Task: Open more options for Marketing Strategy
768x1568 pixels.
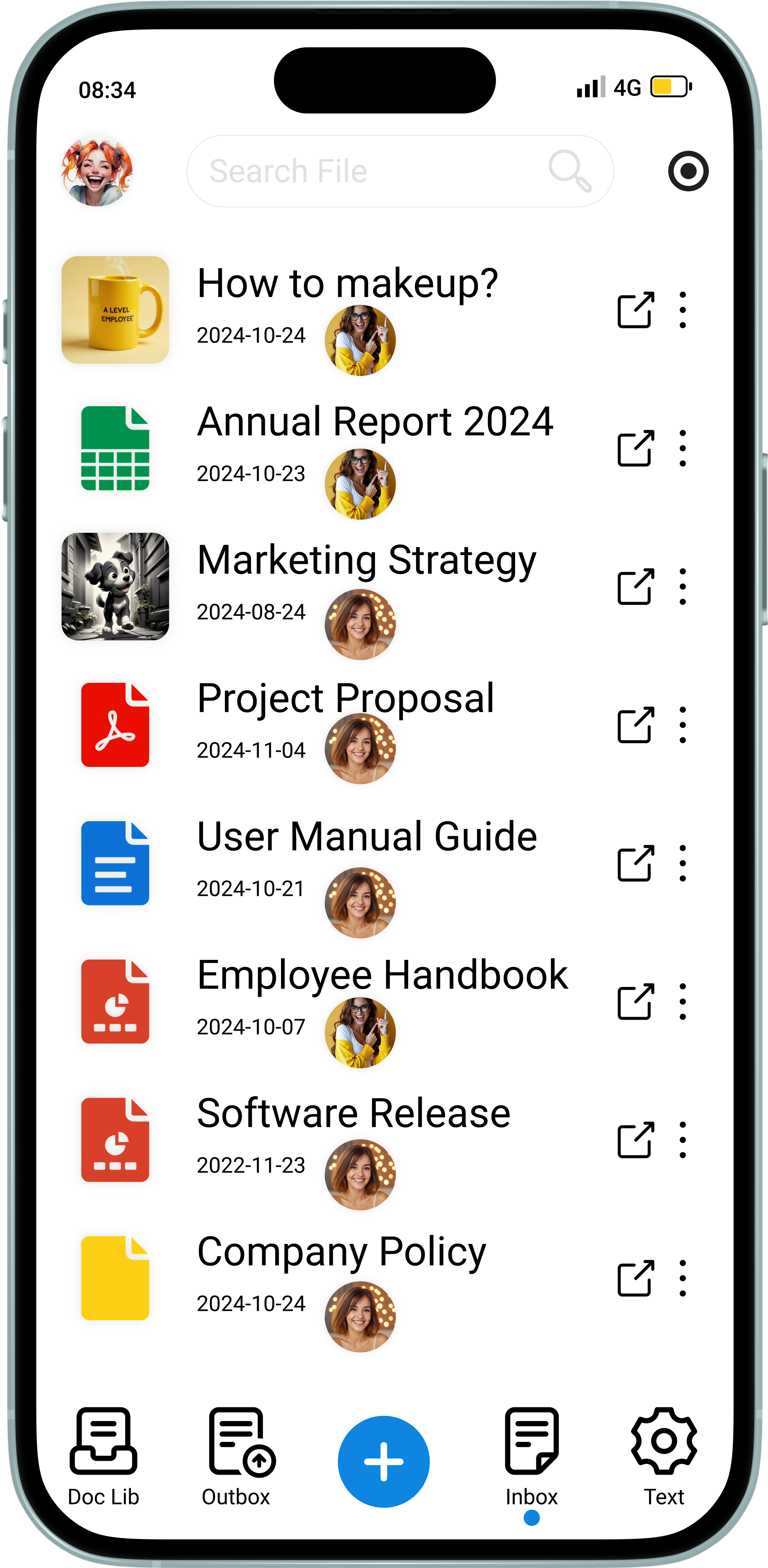Action: click(683, 587)
